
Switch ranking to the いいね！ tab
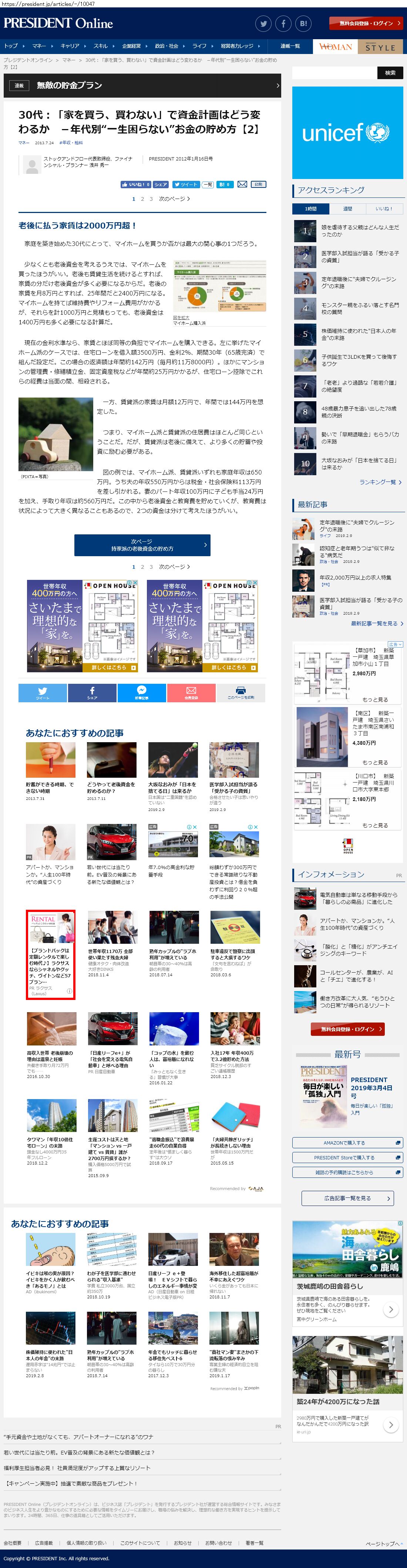383,209
